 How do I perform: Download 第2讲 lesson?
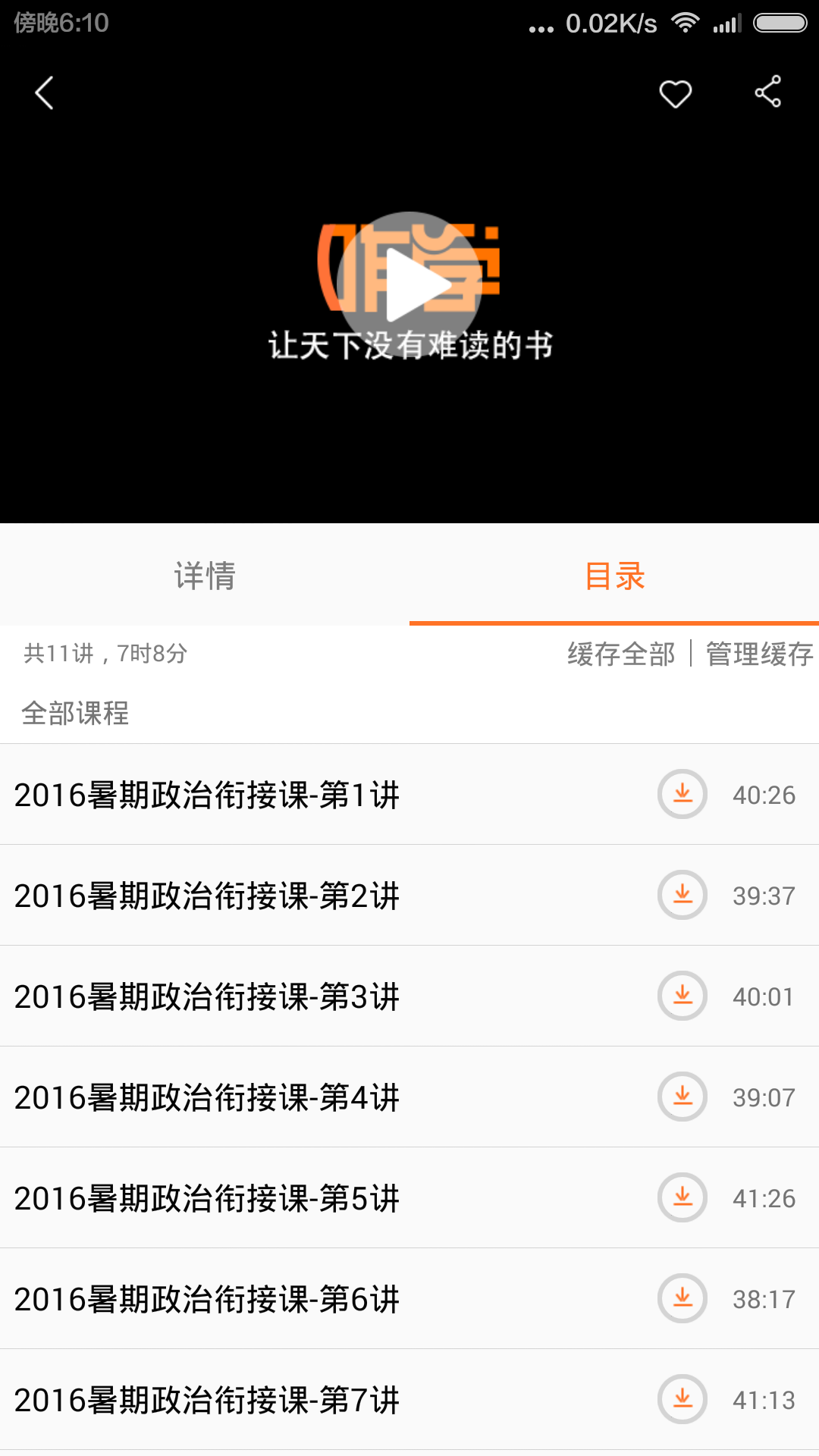click(682, 895)
